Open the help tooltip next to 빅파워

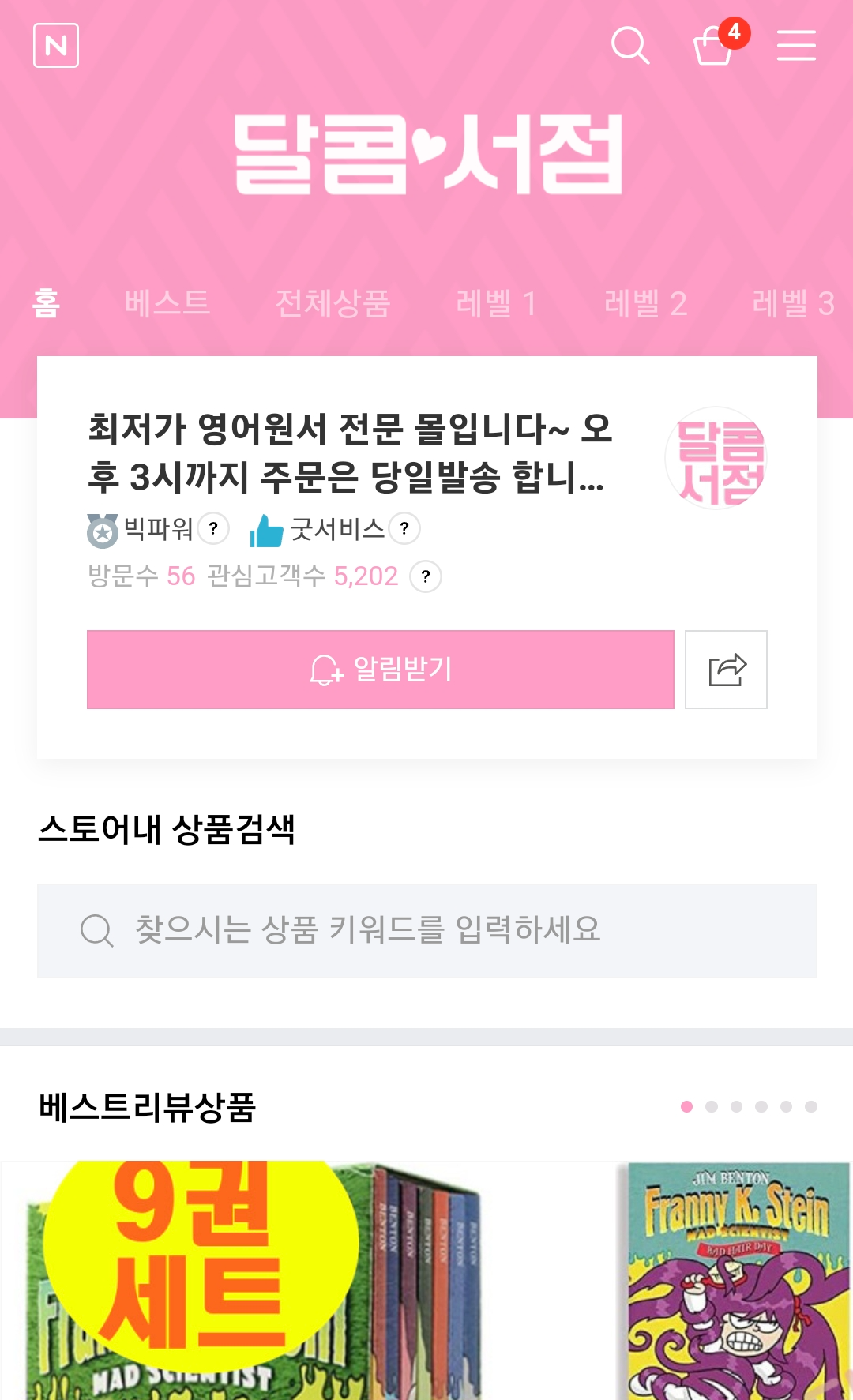tap(212, 529)
